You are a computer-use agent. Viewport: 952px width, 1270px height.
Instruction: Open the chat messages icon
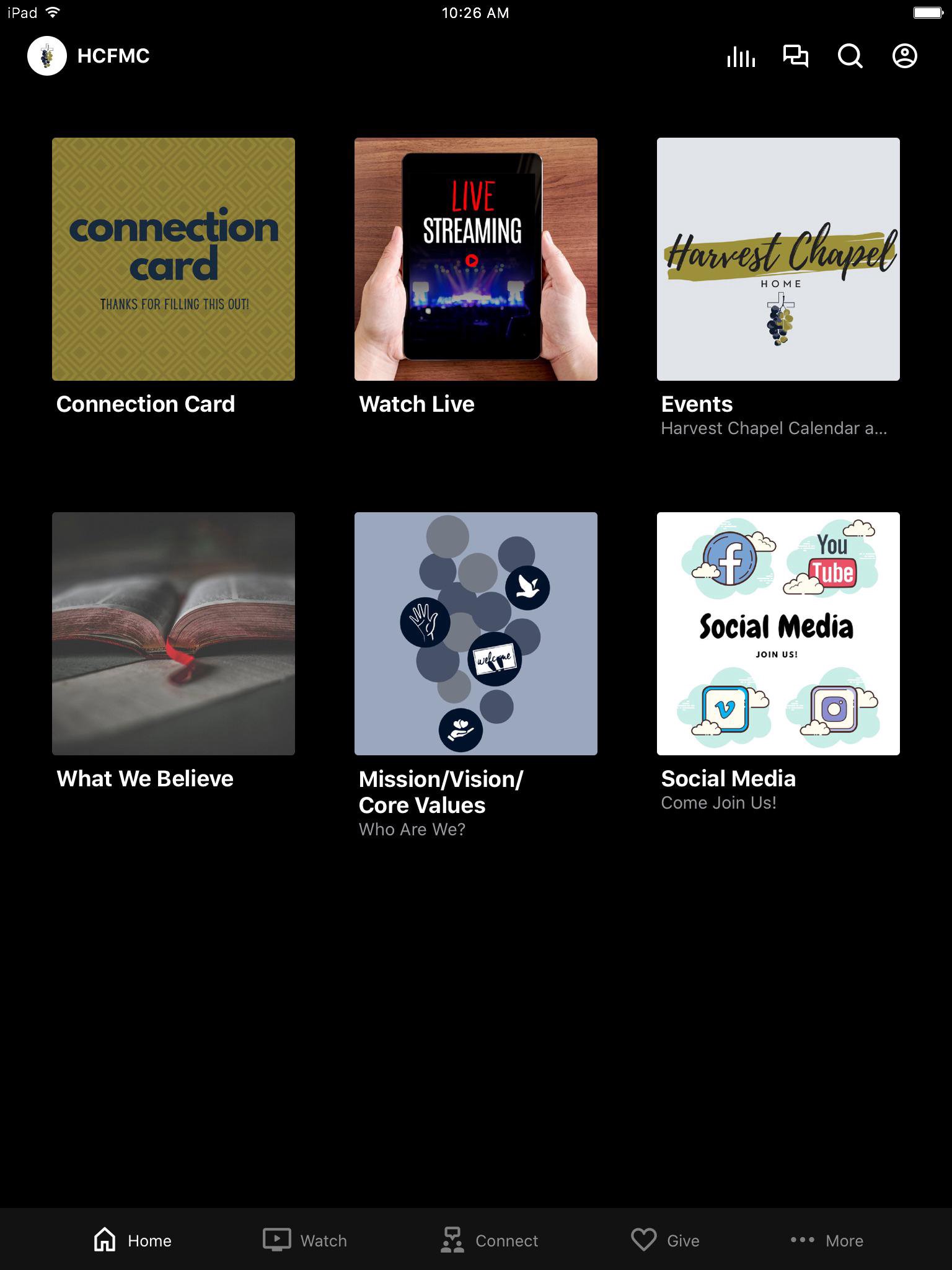click(795, 56)
